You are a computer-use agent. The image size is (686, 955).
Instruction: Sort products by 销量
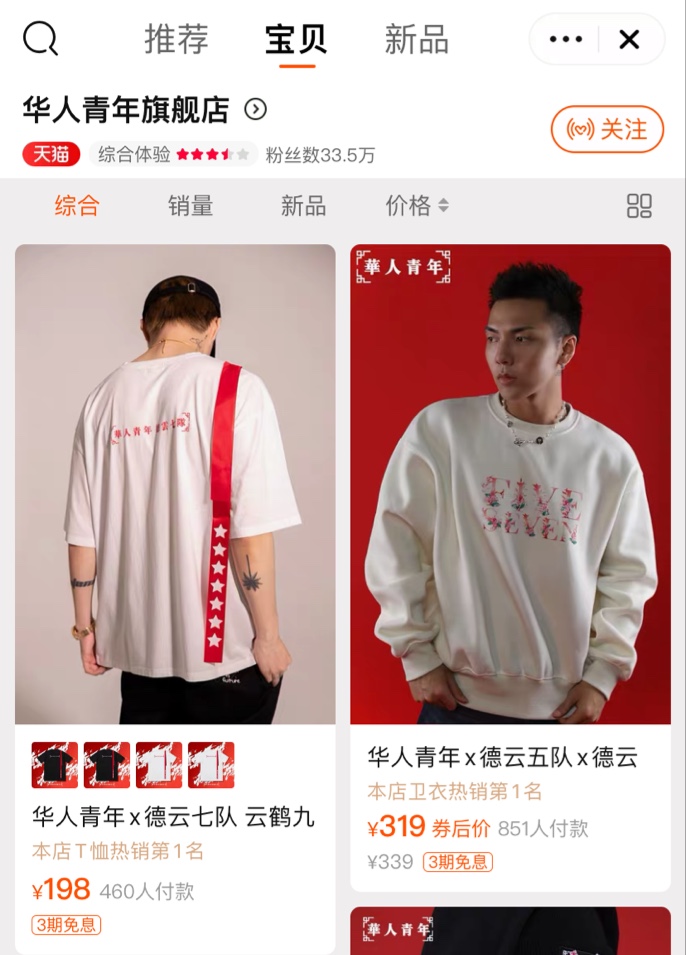(190, 206)
